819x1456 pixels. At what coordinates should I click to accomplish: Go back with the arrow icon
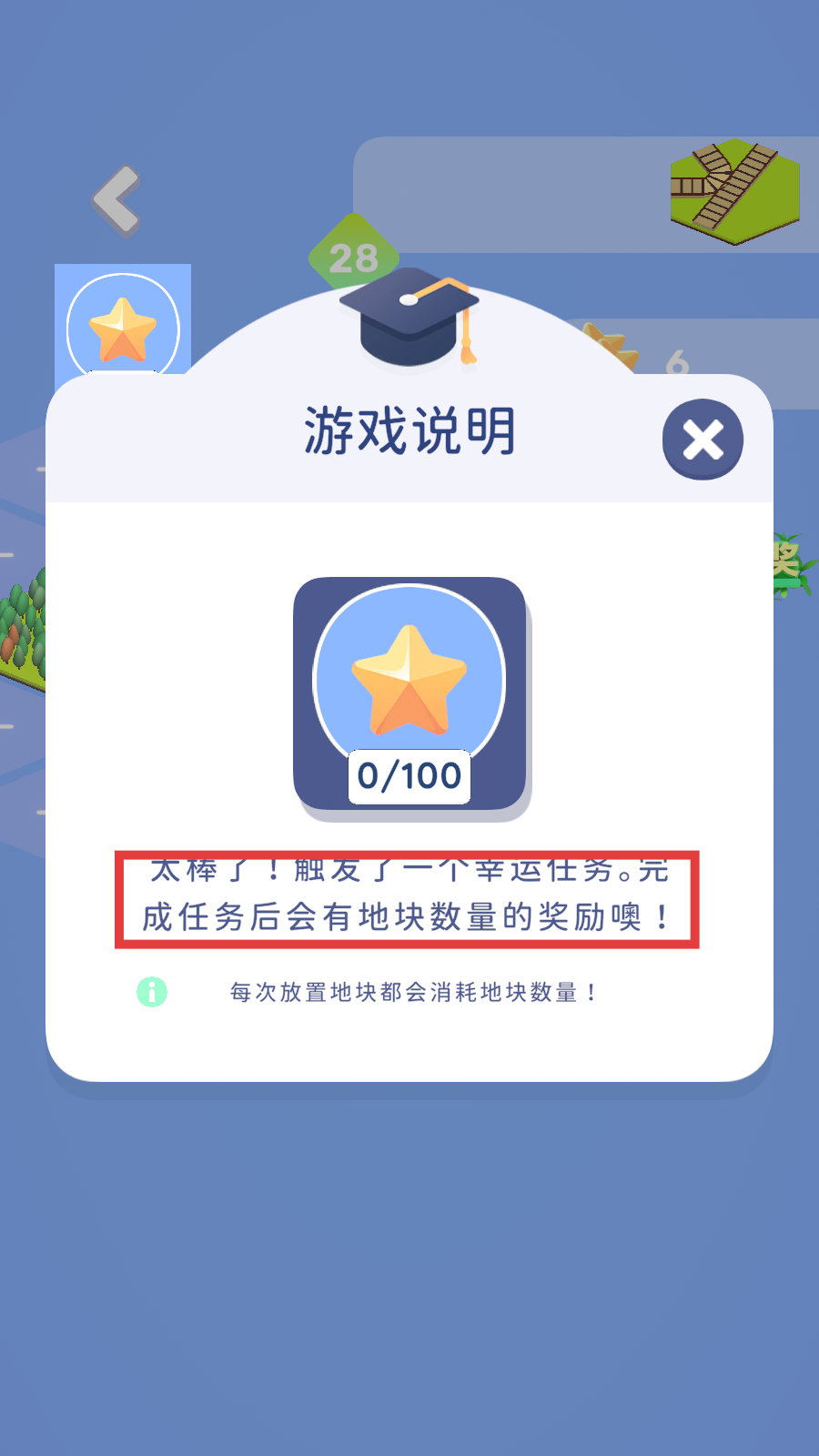click(x=118, y=199)
